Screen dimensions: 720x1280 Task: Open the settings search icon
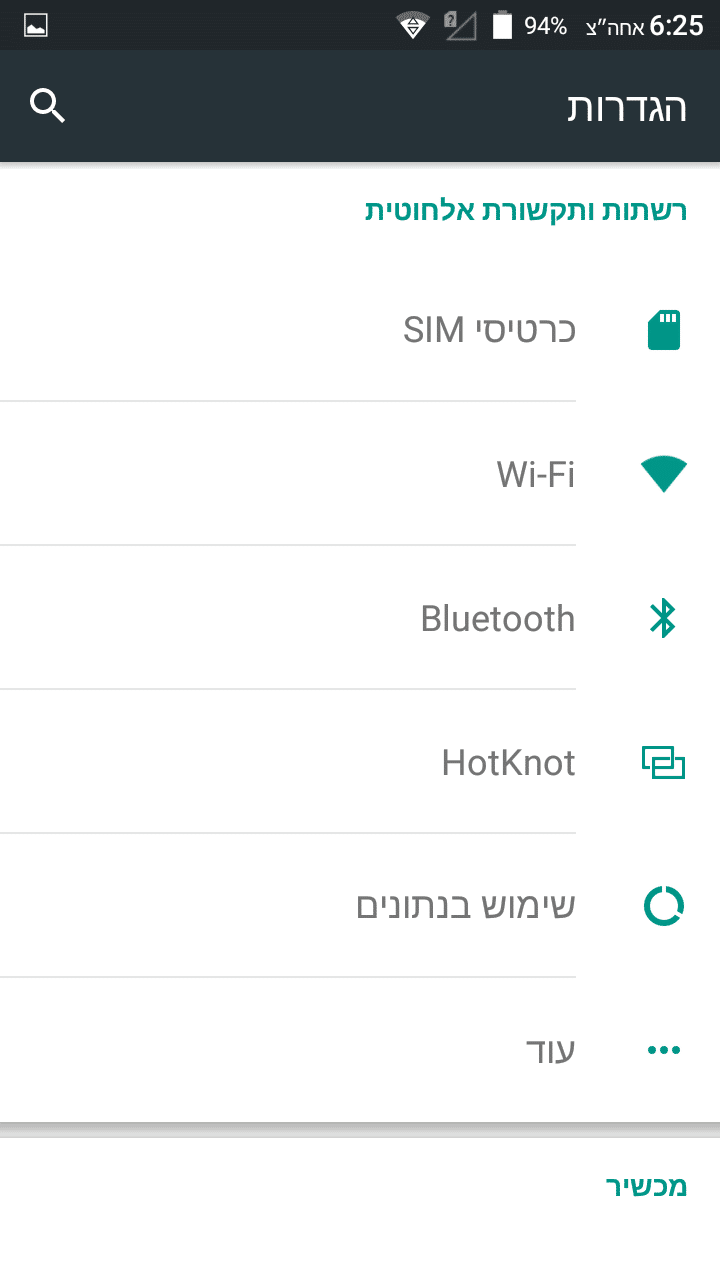[47, 105]
